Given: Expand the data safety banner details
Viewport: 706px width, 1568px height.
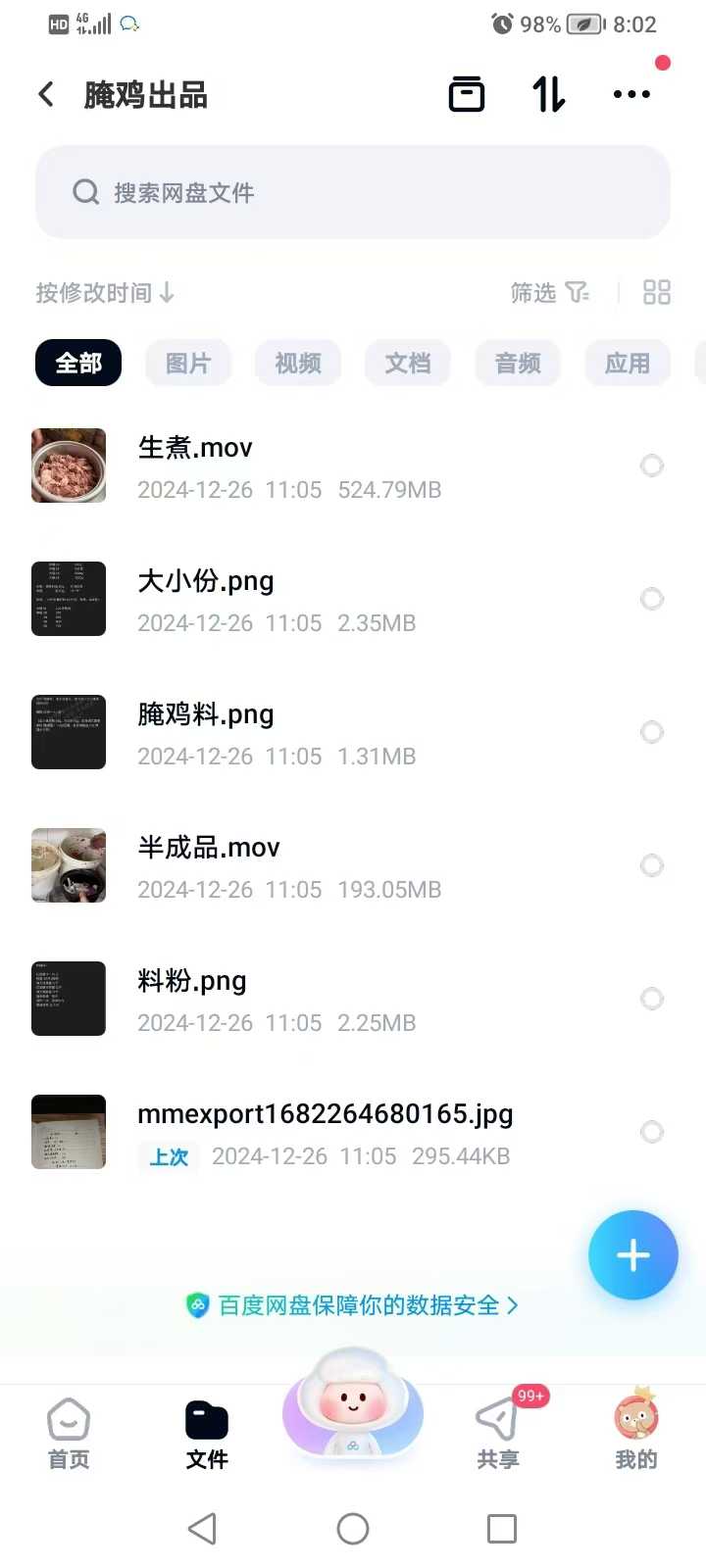Looking at the screenshot, I should tap(353, 1305).
